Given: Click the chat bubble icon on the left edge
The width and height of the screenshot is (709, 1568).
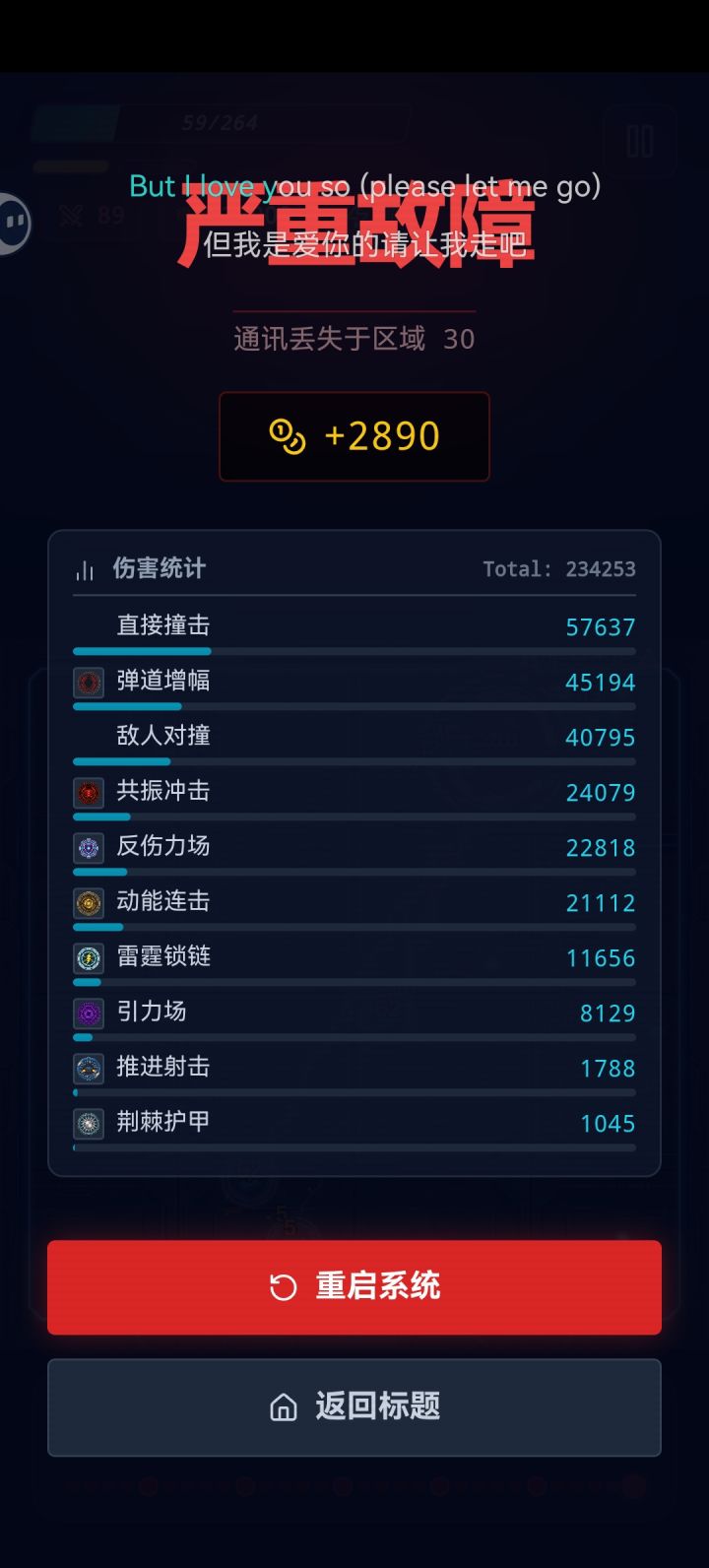Looking at the screenshot, I should (x=14, y=224).
